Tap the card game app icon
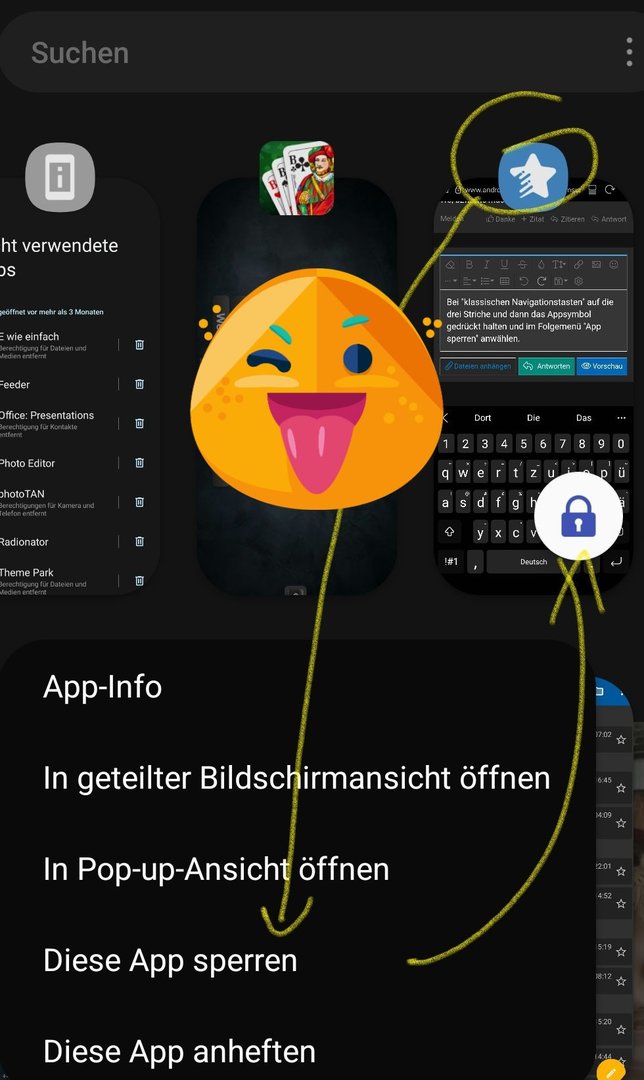The width and height of the screenshot is (644, 1080). (x=296, y=178)
